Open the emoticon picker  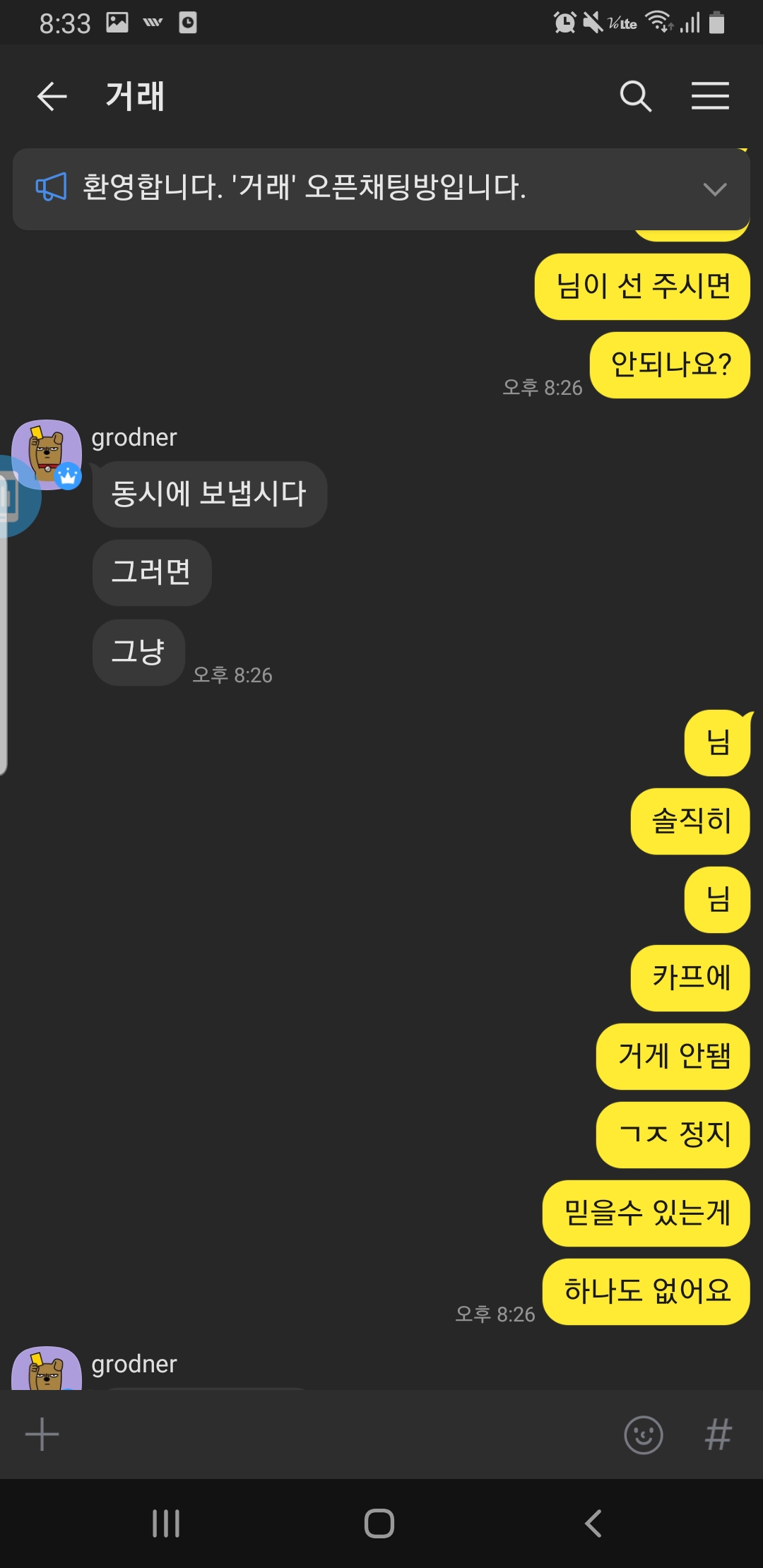click(644, 1435)
